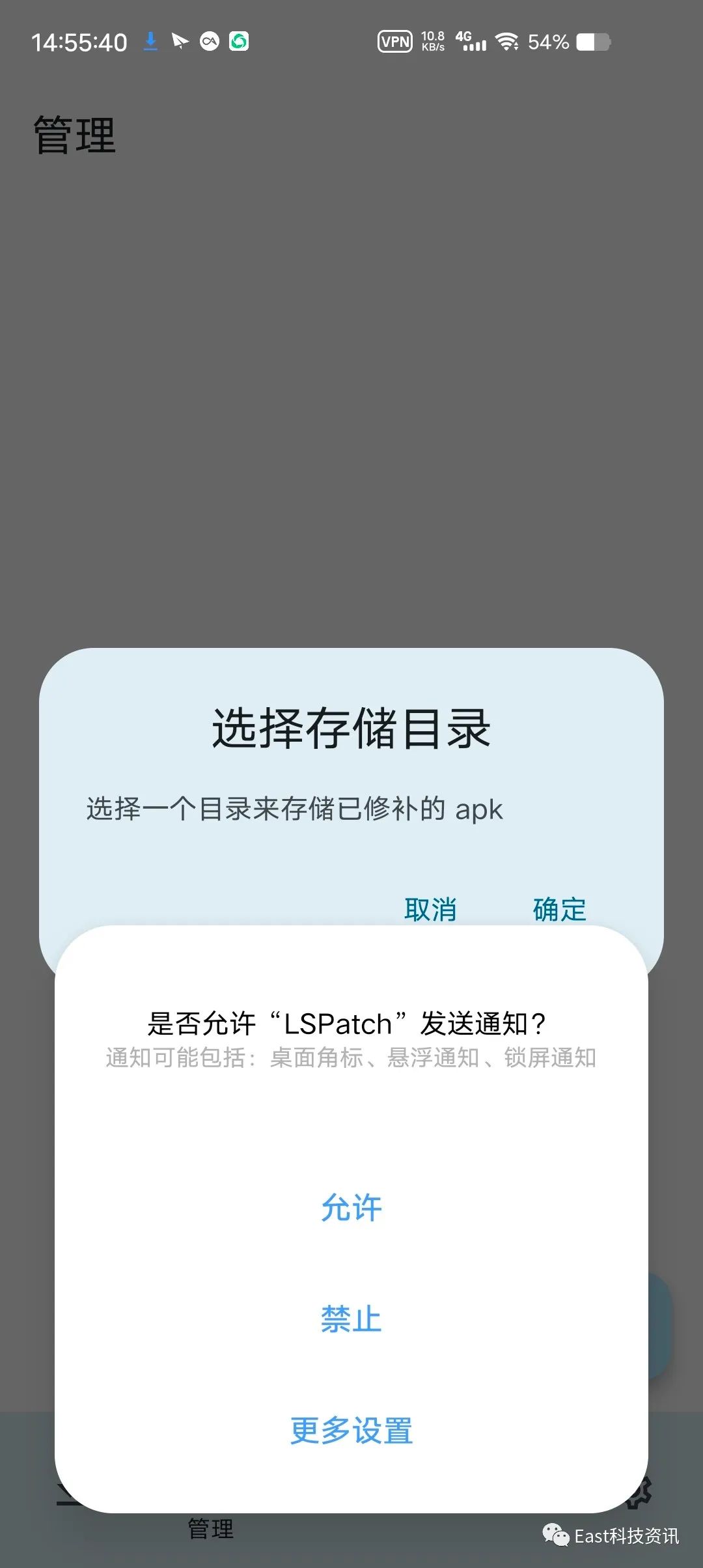Screen dimensions: 703x1568
Task: Open 更多设置 for notification options
Action: click(x=351, y=1431)
